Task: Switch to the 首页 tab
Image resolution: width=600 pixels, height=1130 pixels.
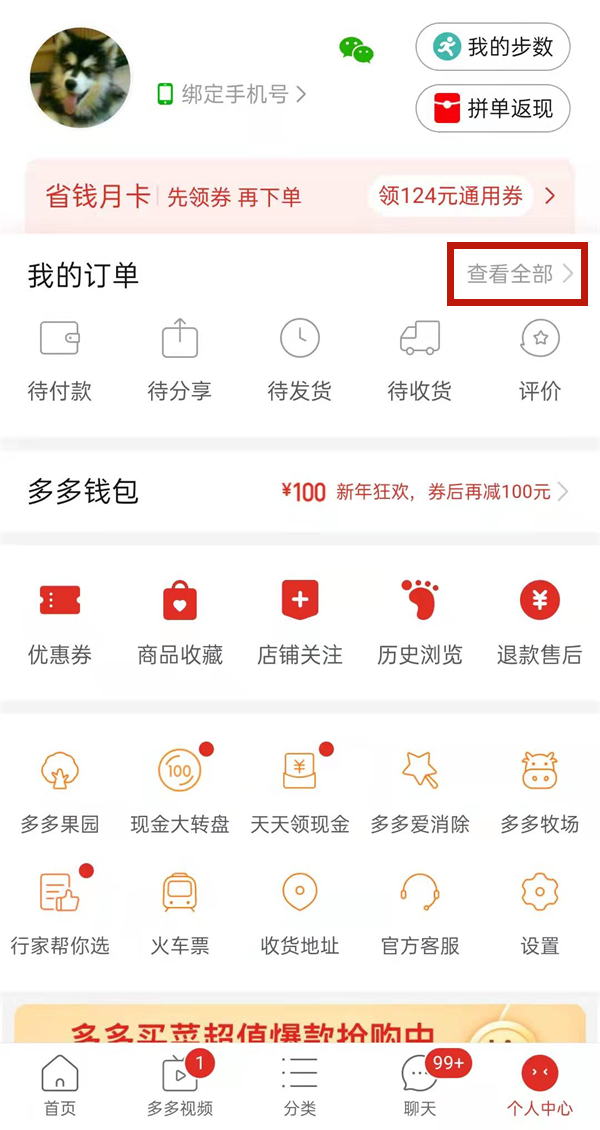Action: click(x=60, y=1085)
